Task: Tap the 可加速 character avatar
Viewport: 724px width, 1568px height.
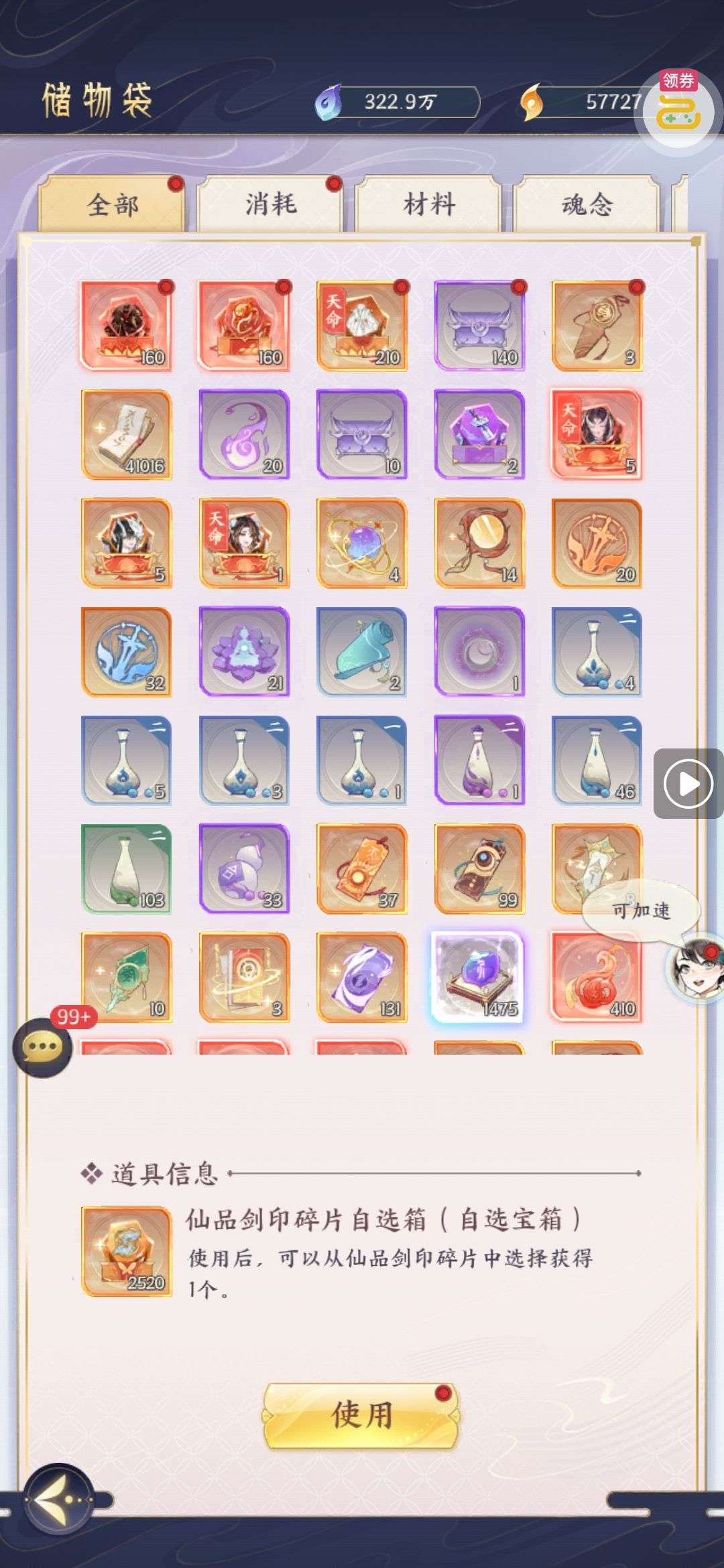Action: point(693,967)
